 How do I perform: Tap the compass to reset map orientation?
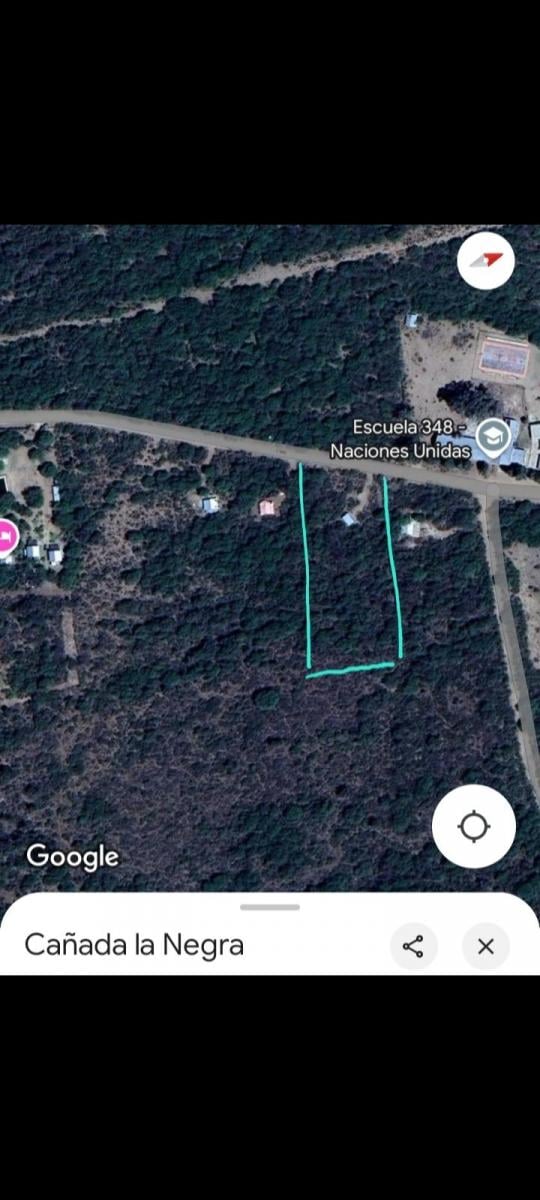[x=486, y=261]
